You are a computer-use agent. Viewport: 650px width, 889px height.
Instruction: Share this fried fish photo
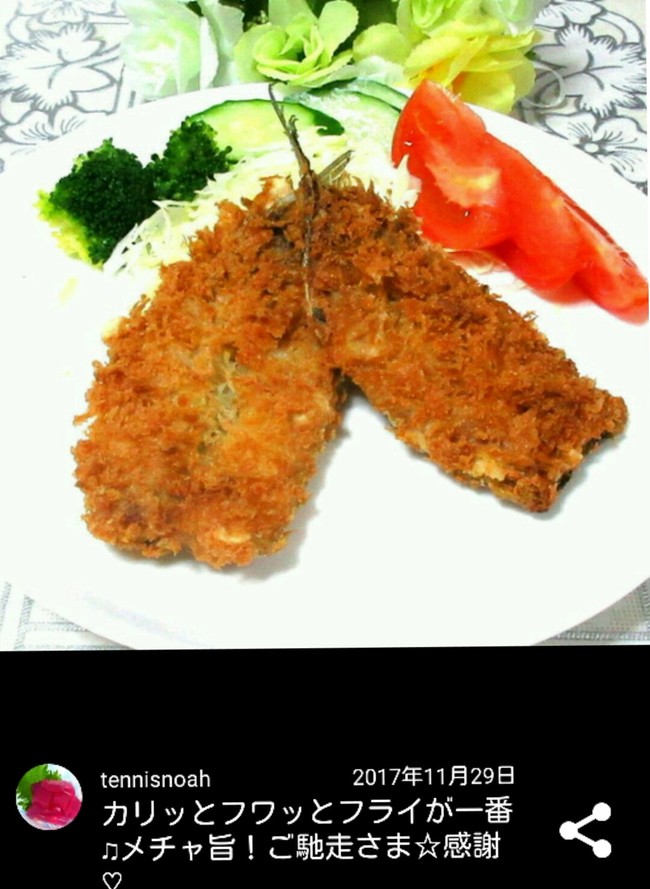point(585,829)
